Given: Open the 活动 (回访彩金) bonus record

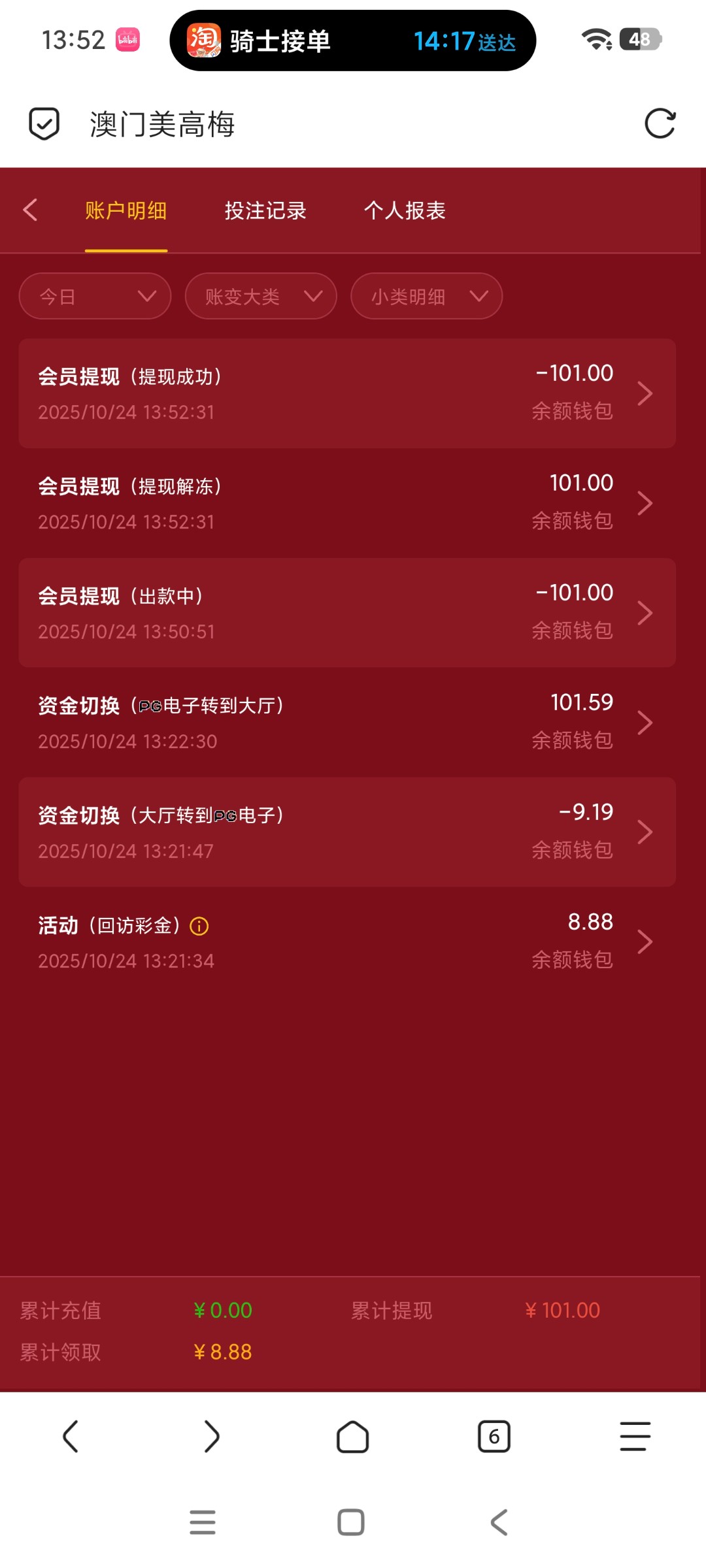Looking at the screenshot, I should (347, 942).
